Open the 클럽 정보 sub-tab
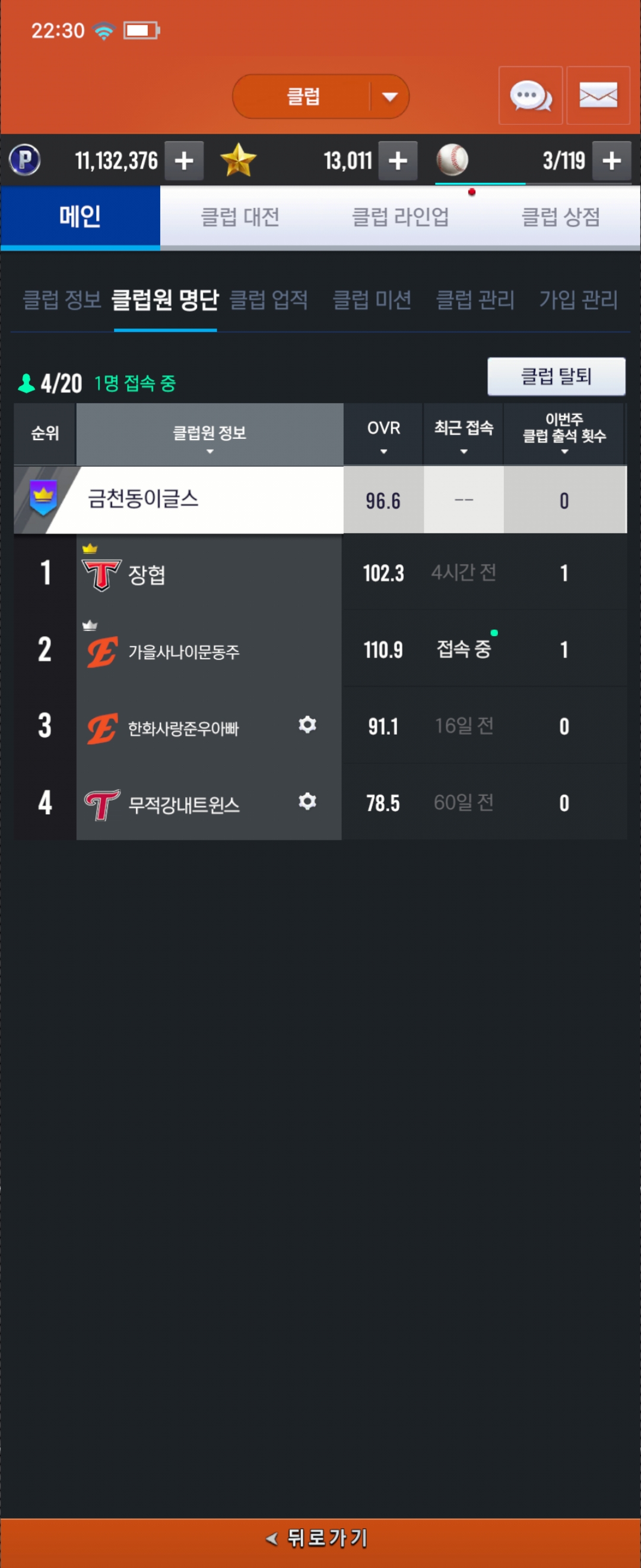 coord(61,300)
